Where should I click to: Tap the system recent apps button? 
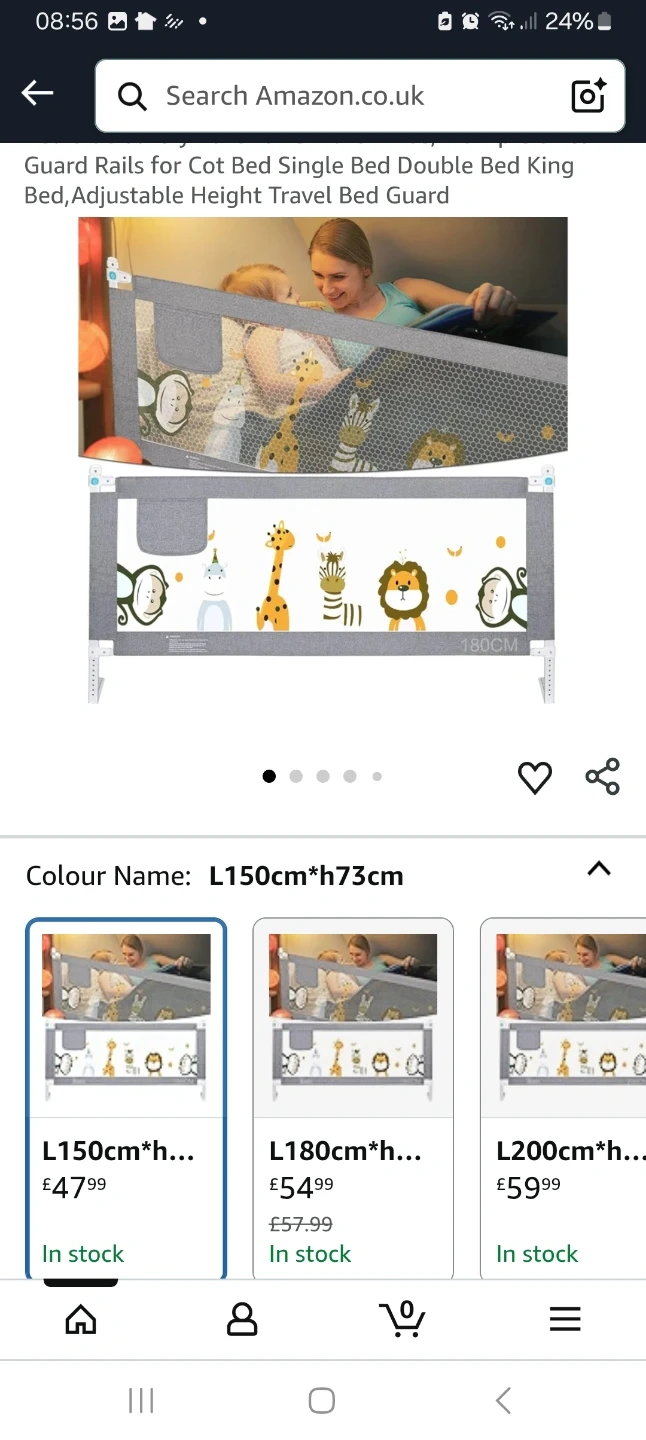point(141,1401)
